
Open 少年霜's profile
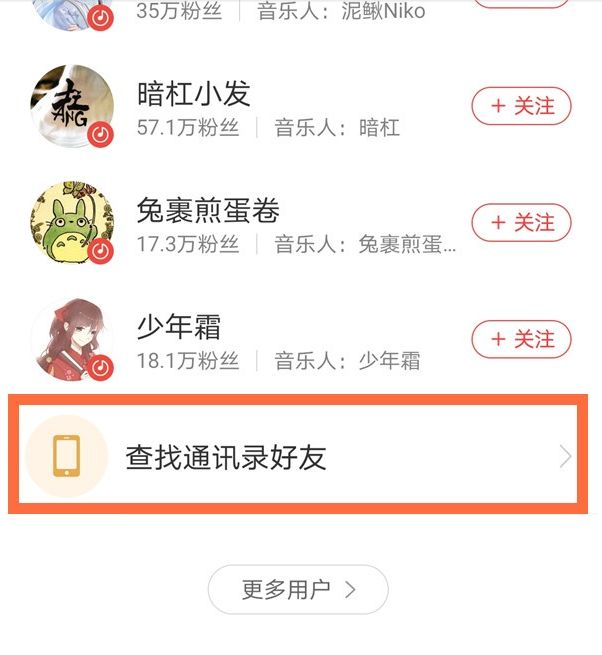pos(178,328)
